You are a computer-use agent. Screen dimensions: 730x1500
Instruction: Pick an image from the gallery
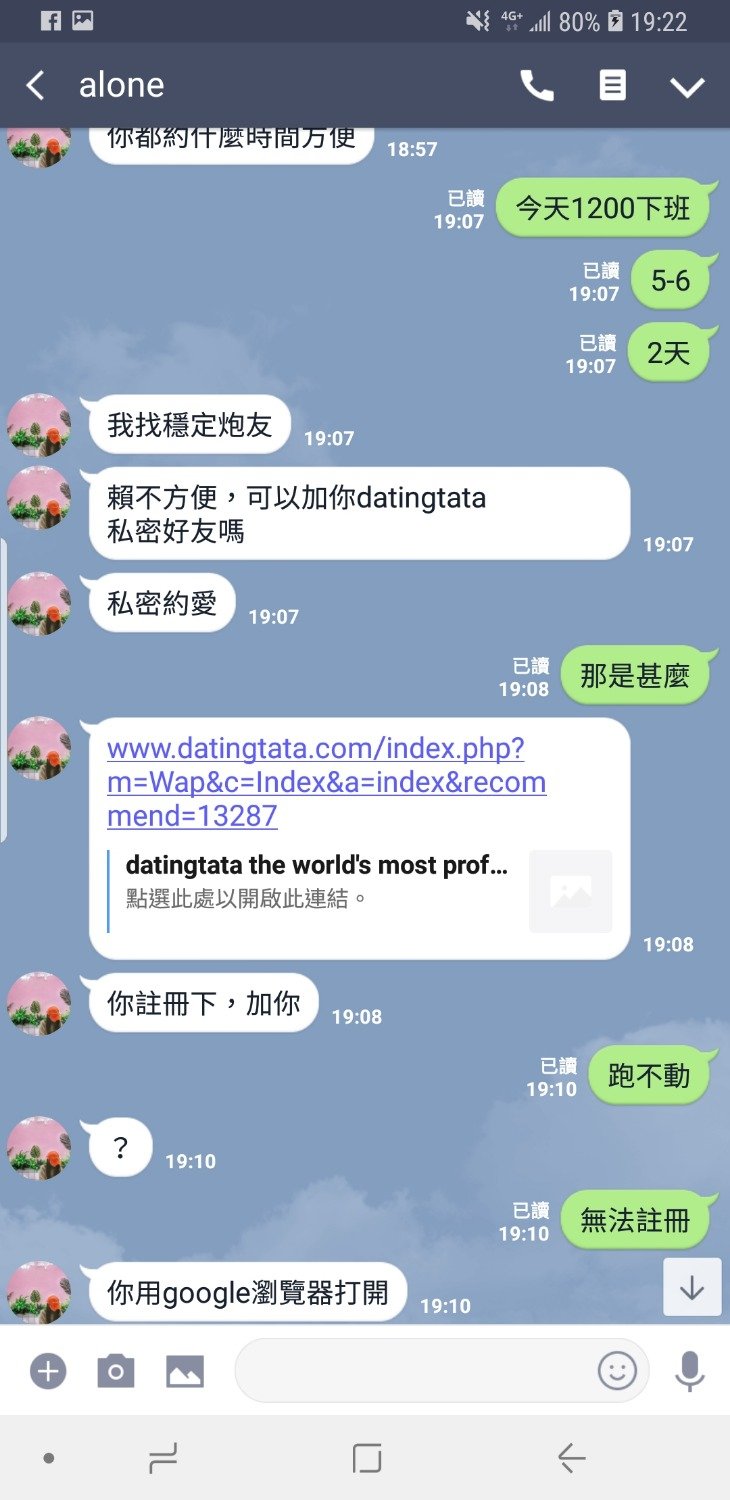(x=185, y=1371)
